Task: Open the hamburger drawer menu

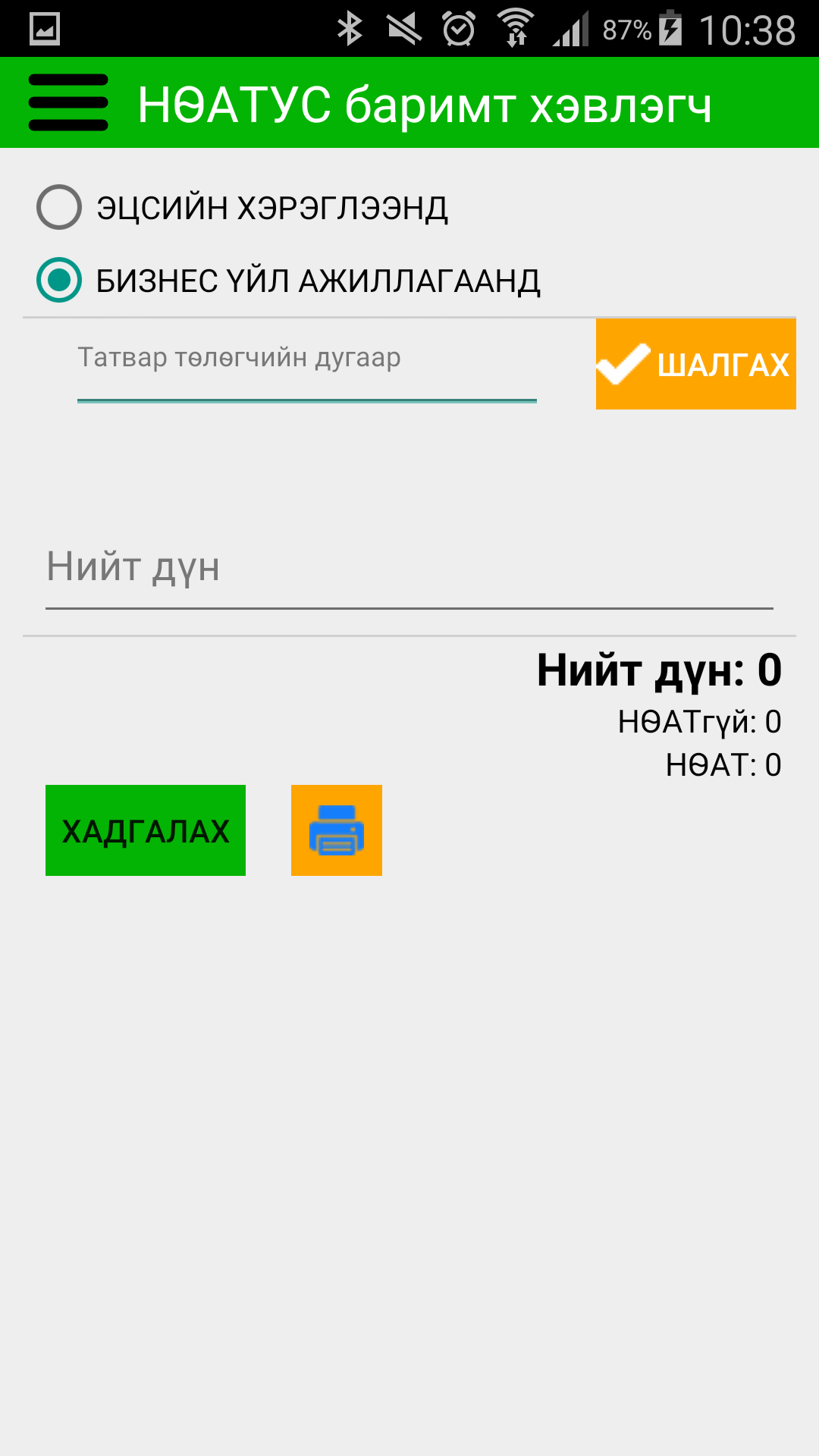Action: (68, 102)
